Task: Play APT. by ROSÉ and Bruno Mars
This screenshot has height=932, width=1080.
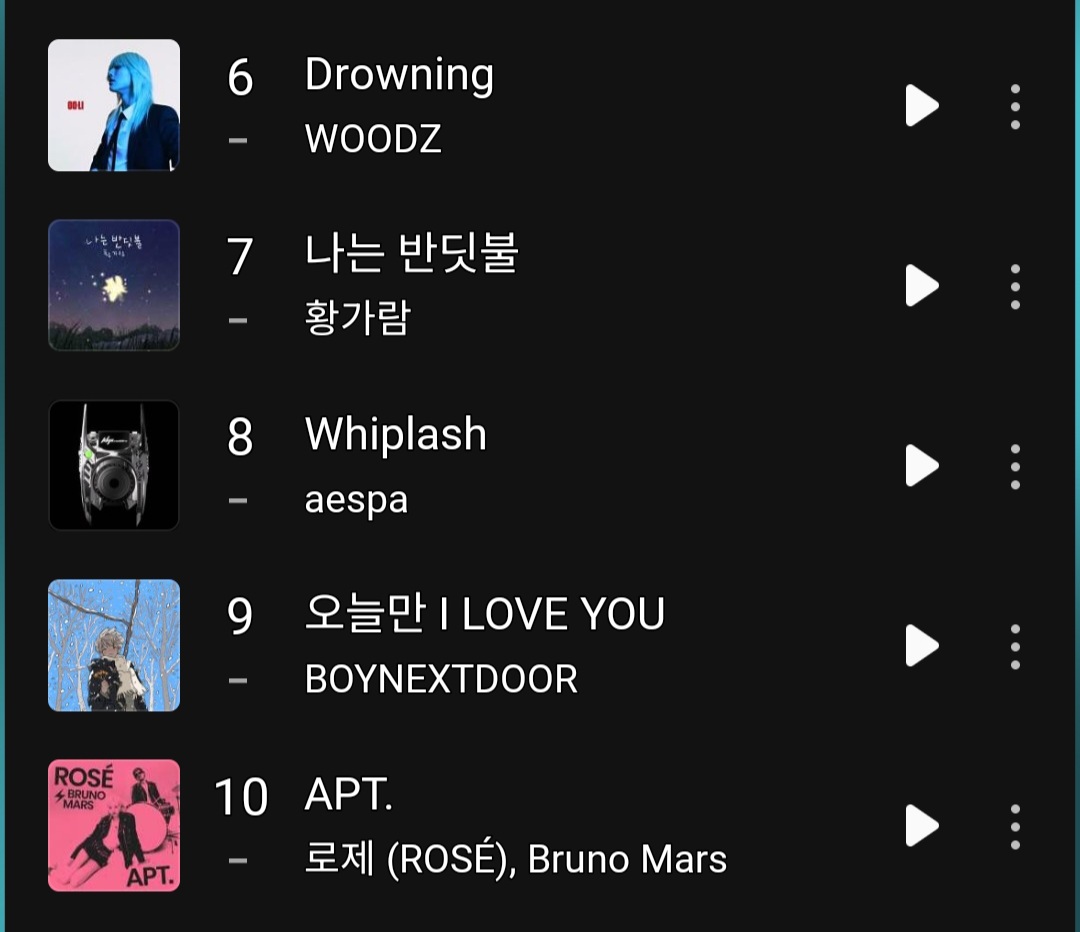Action: (x=921, y=825)
